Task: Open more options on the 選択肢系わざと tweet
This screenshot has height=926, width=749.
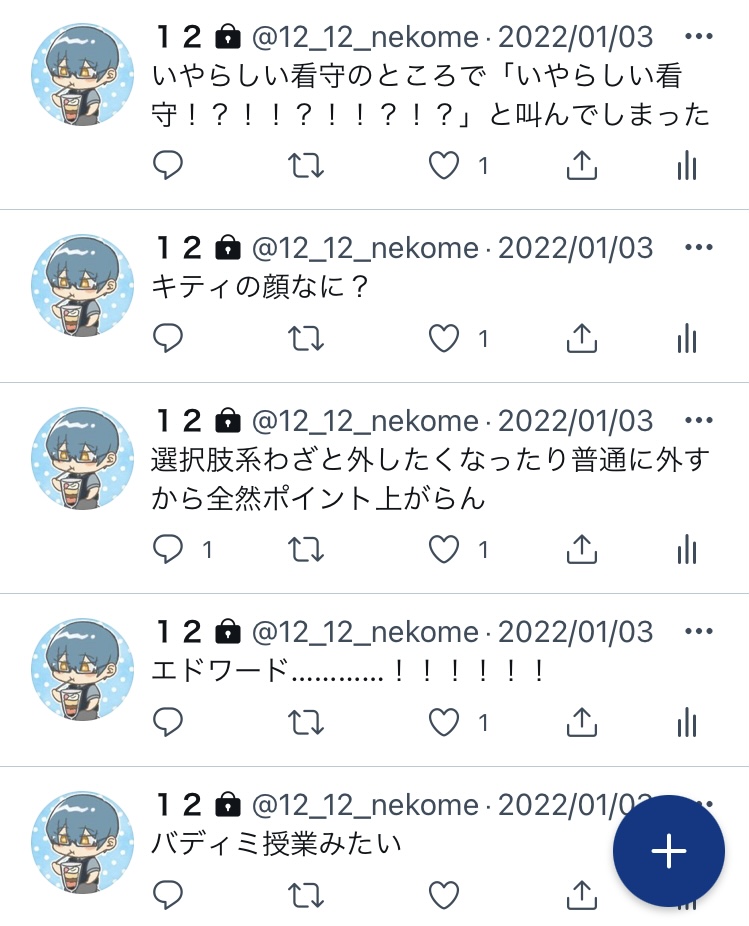Action: 698,420
